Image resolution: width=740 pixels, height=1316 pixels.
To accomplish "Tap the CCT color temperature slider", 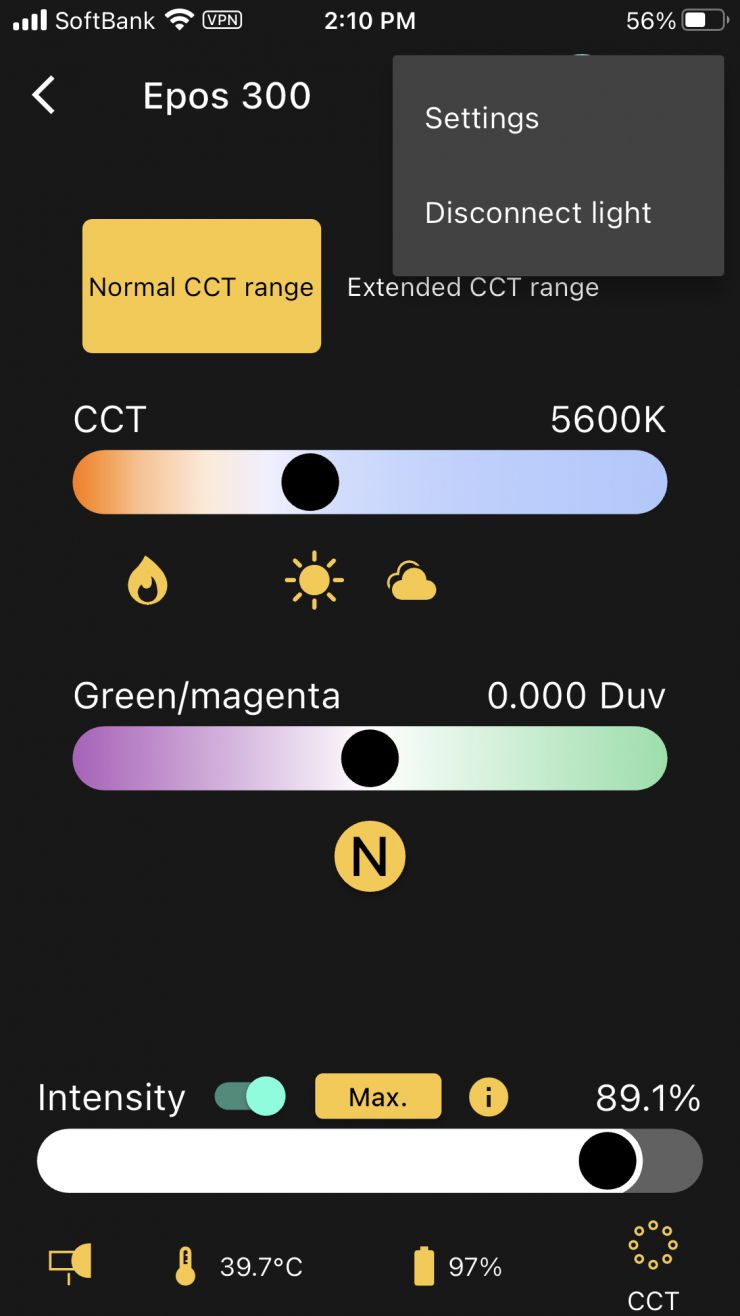I will pos(370,482).
